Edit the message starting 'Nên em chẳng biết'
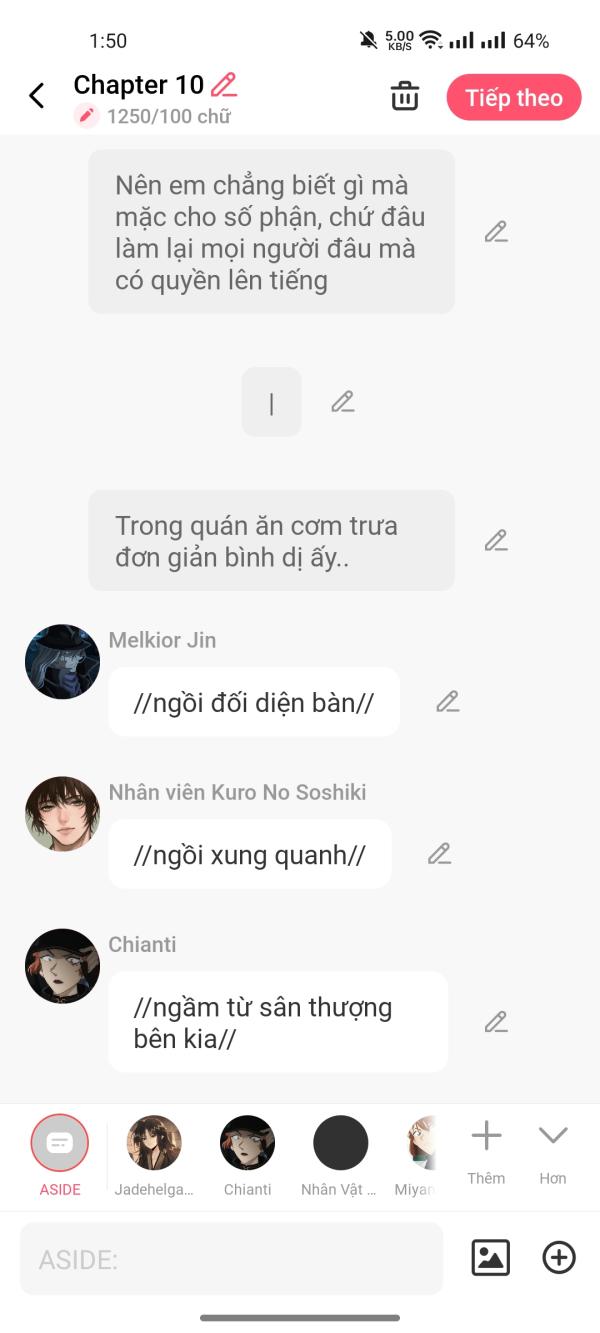 tap(496, 232)
